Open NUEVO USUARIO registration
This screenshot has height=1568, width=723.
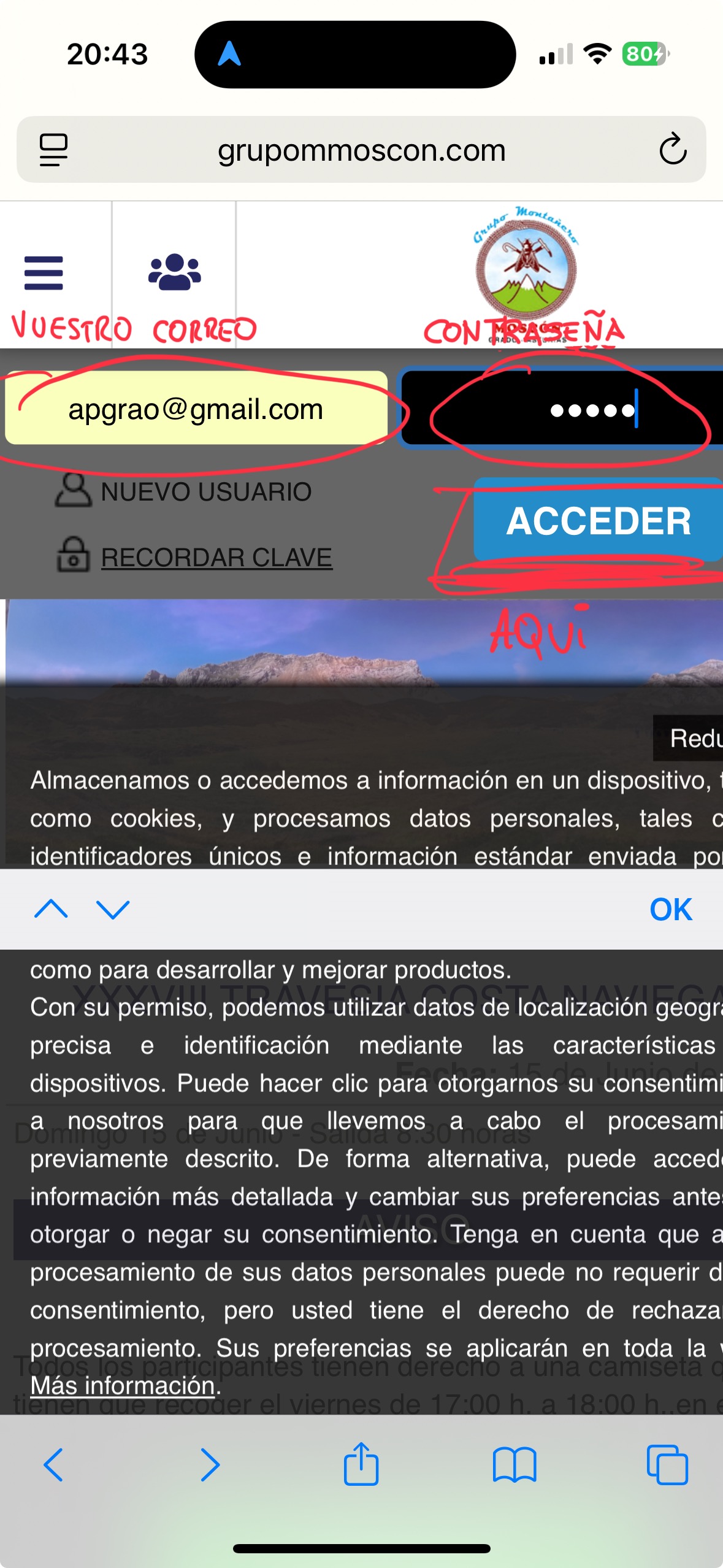[205, 492]
